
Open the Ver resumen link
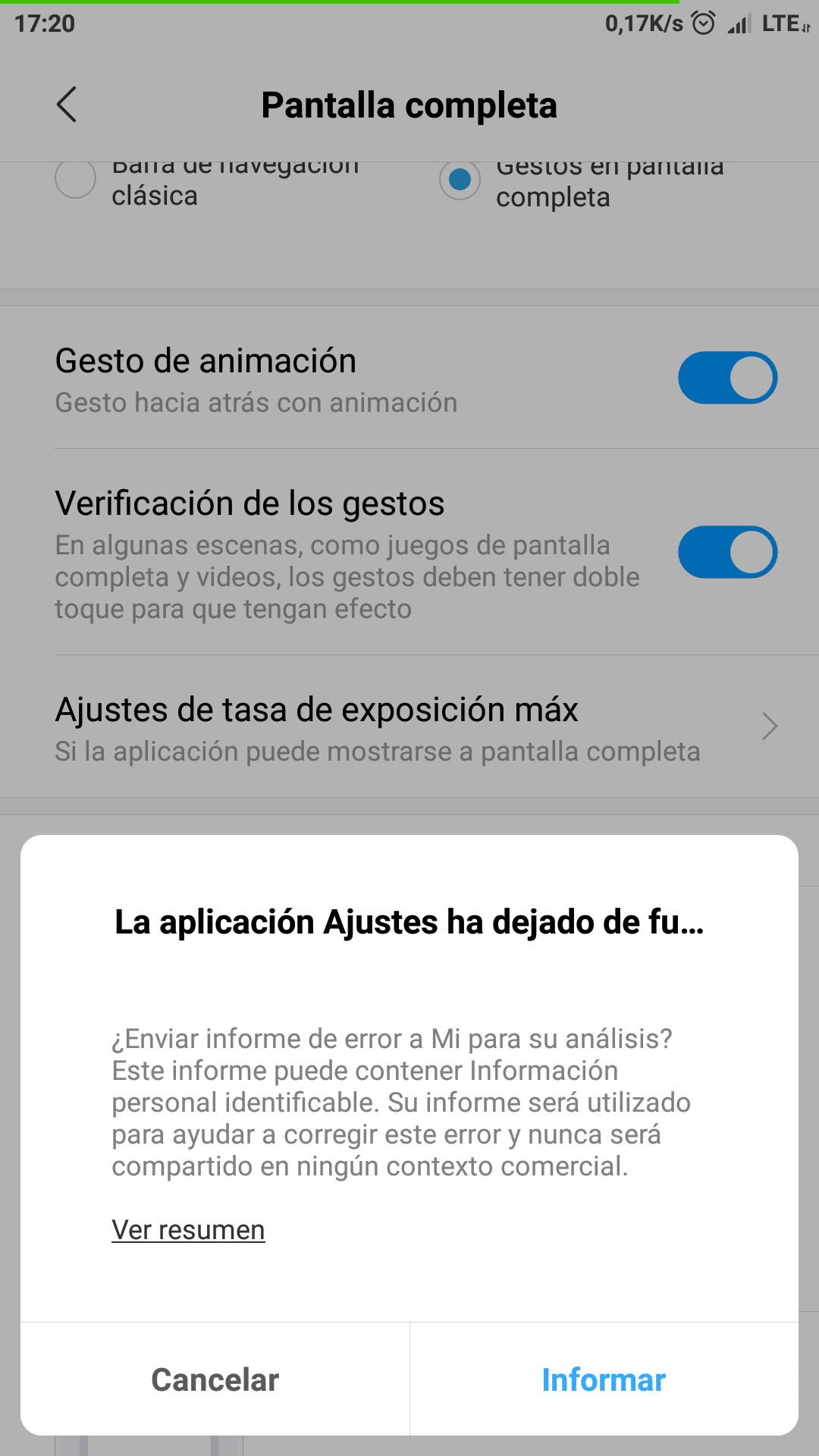coord(188,1229)
